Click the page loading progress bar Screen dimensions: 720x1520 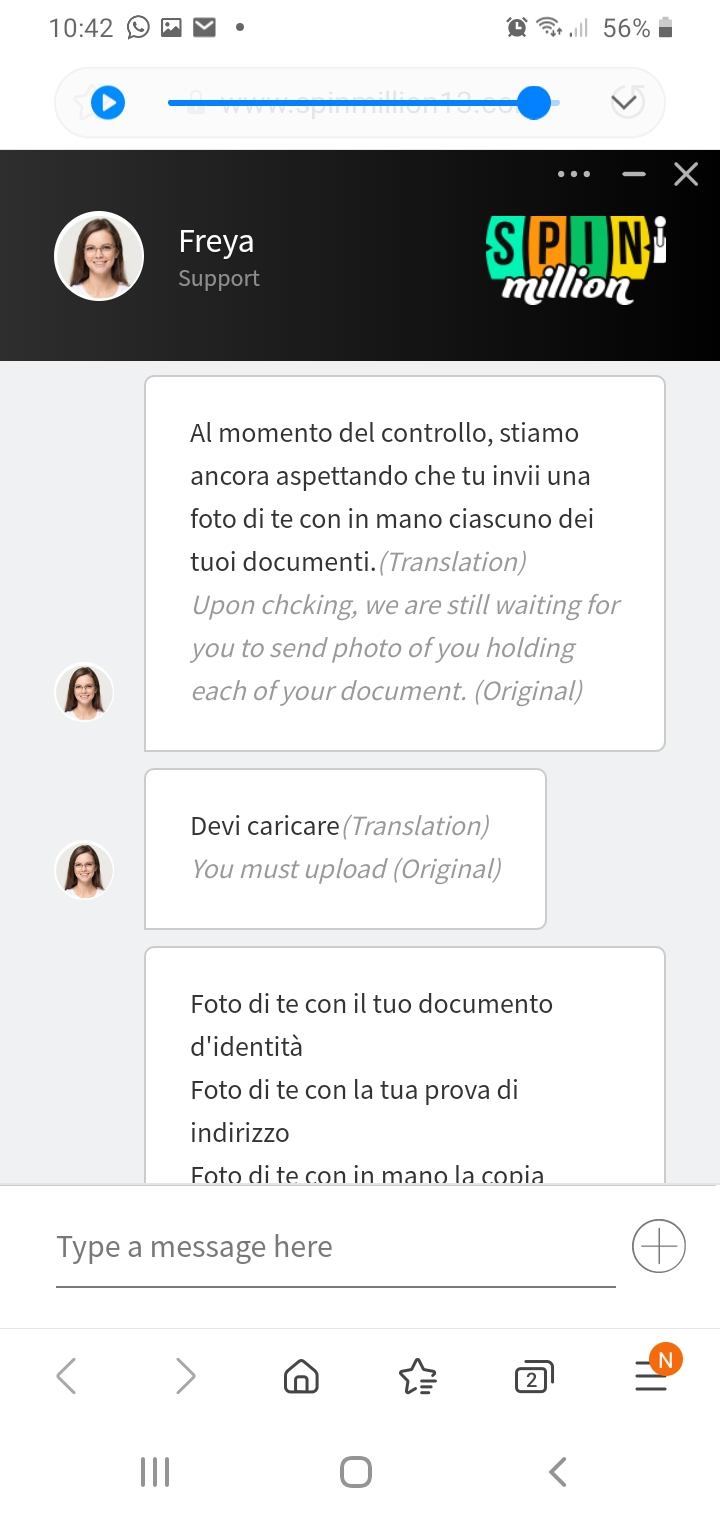coord(360,100)
